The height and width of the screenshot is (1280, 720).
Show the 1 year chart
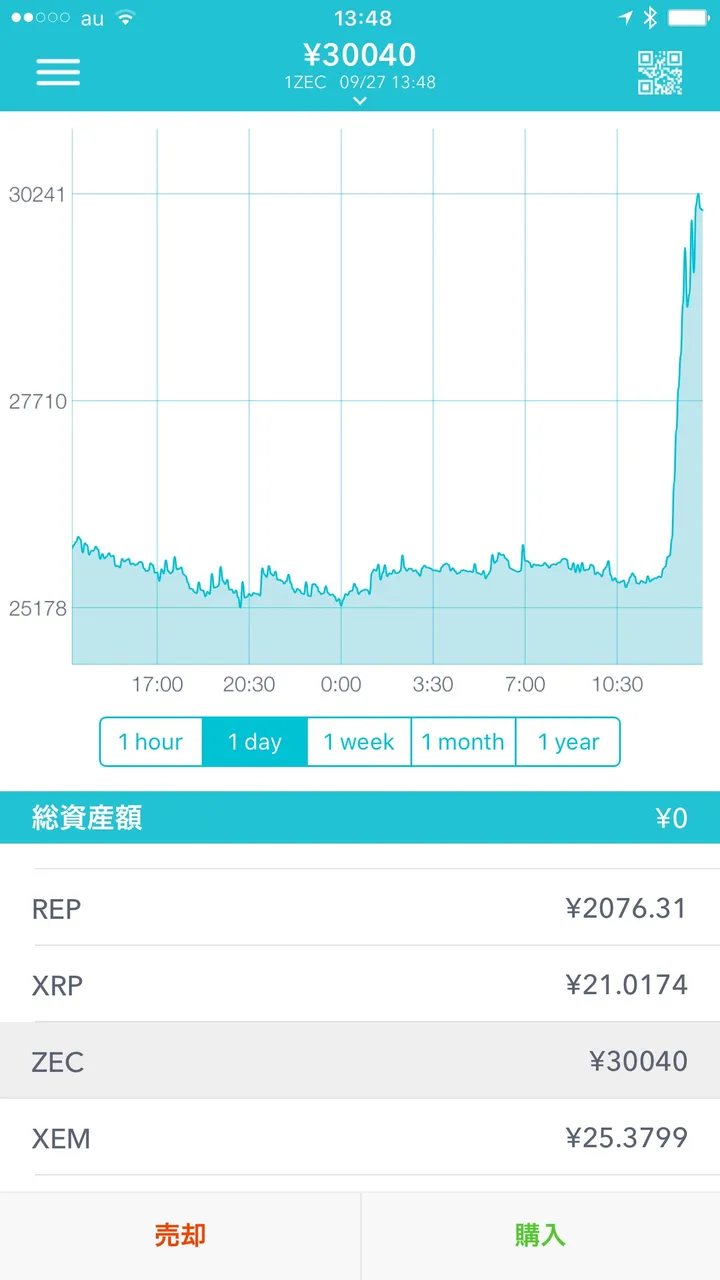pyautogui.click(x=568, y=742)
